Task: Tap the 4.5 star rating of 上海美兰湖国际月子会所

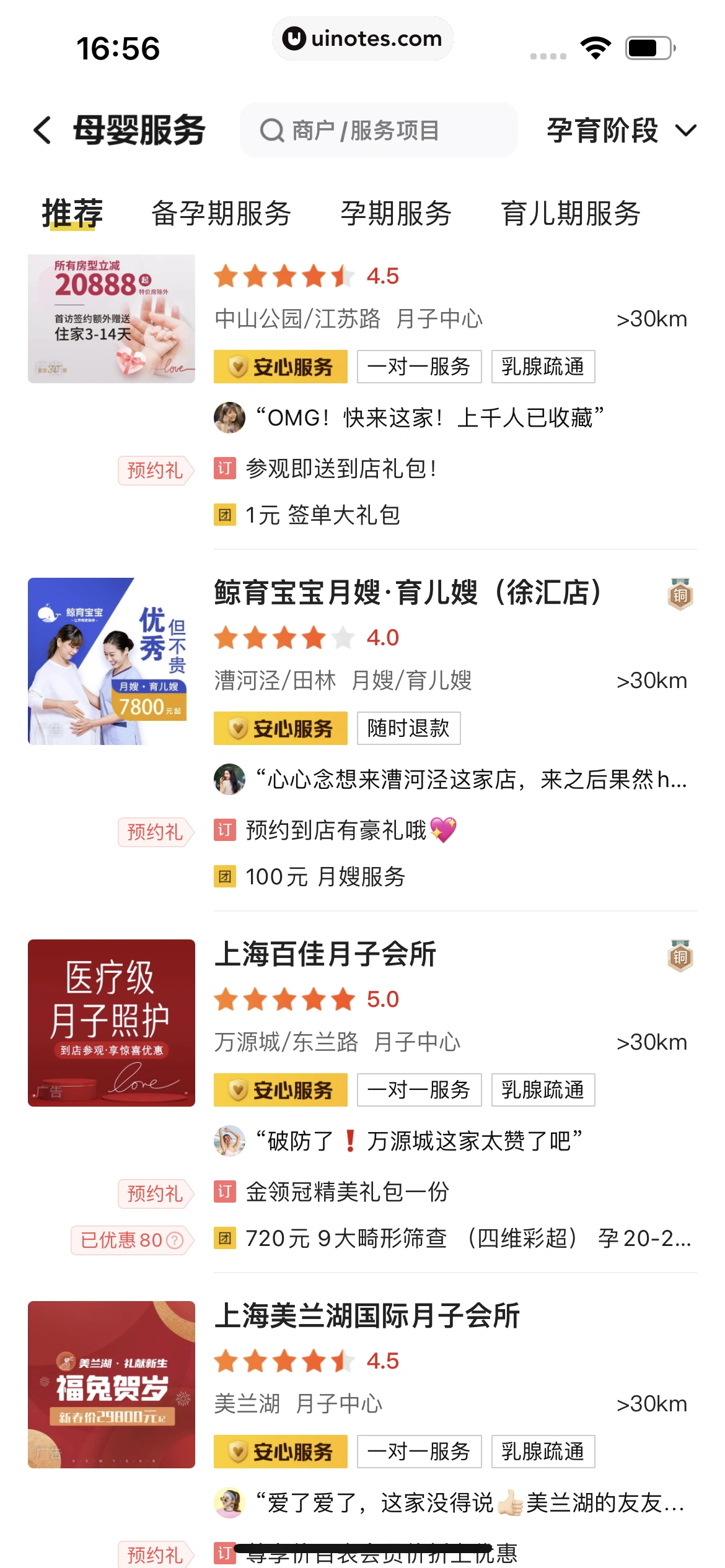Action: (304, 1360)
